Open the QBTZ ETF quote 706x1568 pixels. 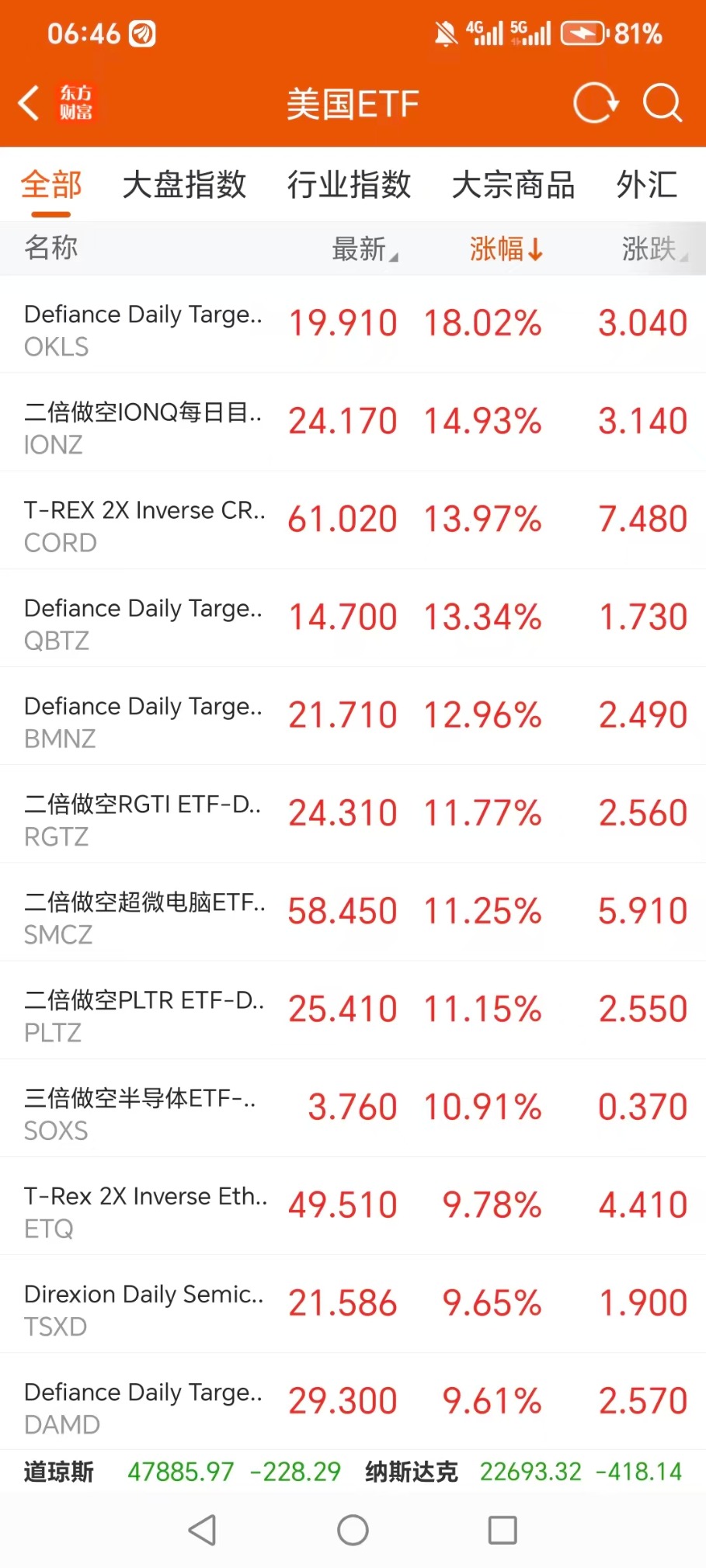pos(353,618)
